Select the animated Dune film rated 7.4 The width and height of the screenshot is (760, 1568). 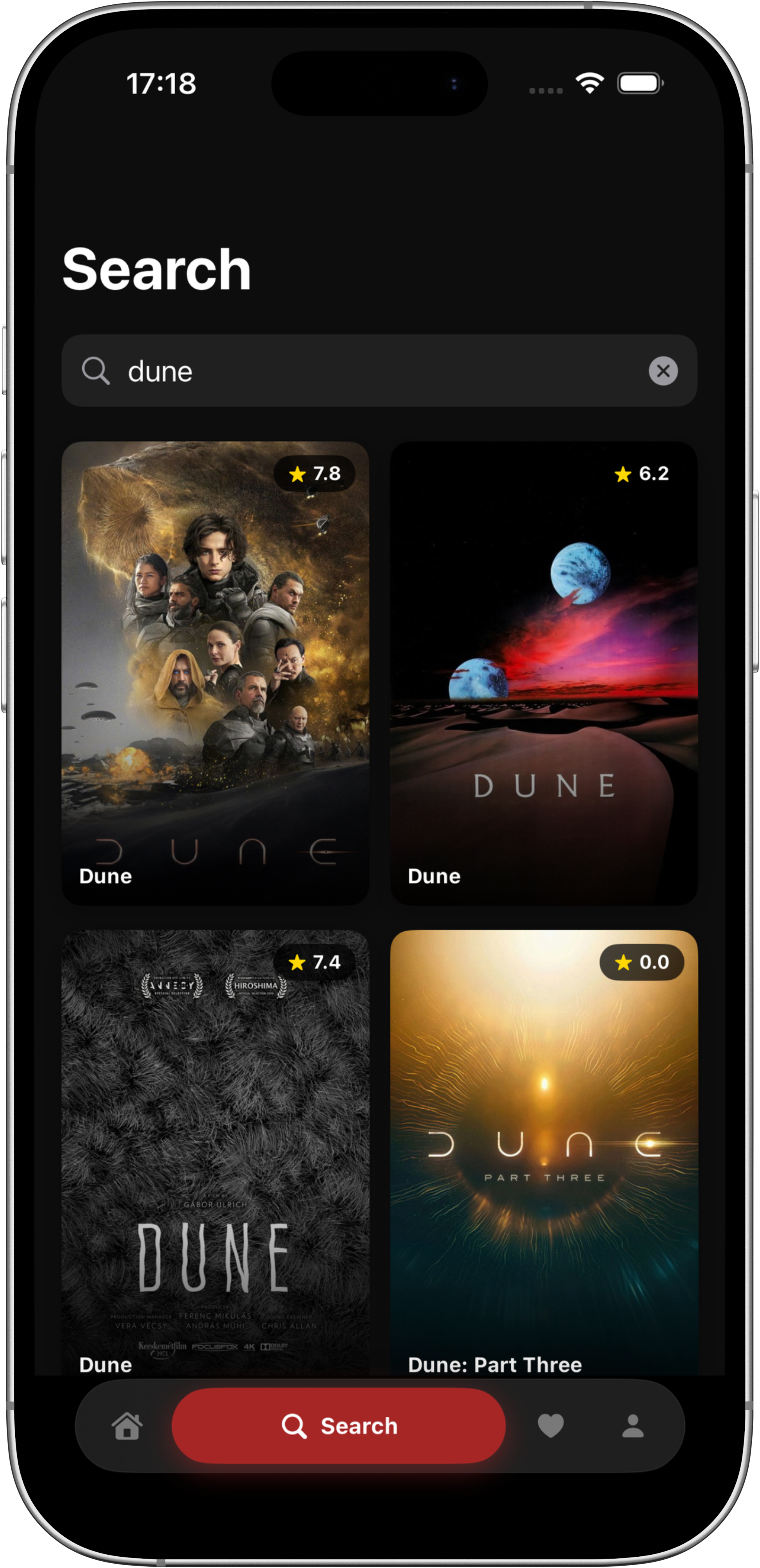pos(215,1156)
